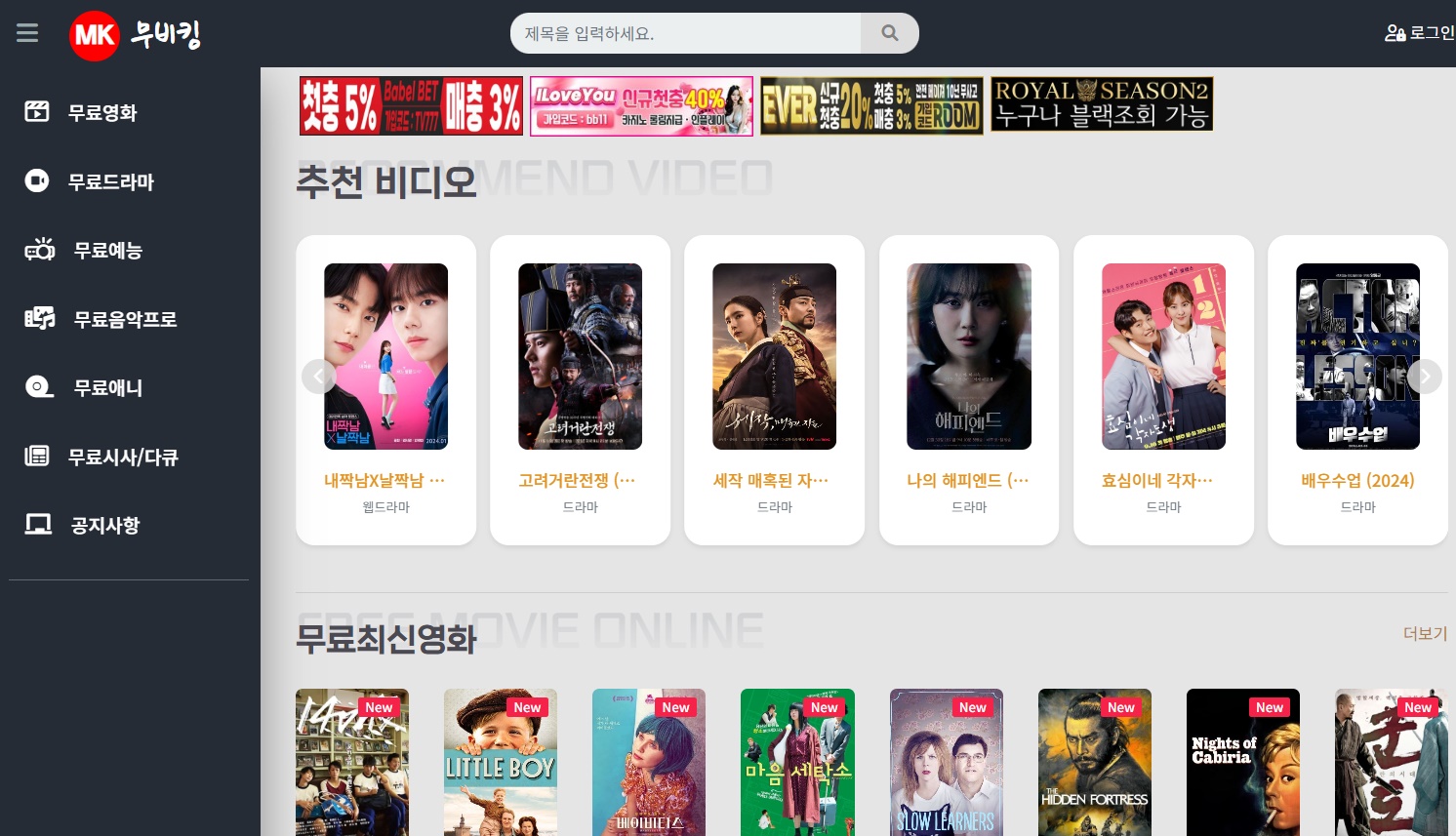Select 무료예능 in the sidebar
This screenshot has width=1456, height=836.
point(107,251)
